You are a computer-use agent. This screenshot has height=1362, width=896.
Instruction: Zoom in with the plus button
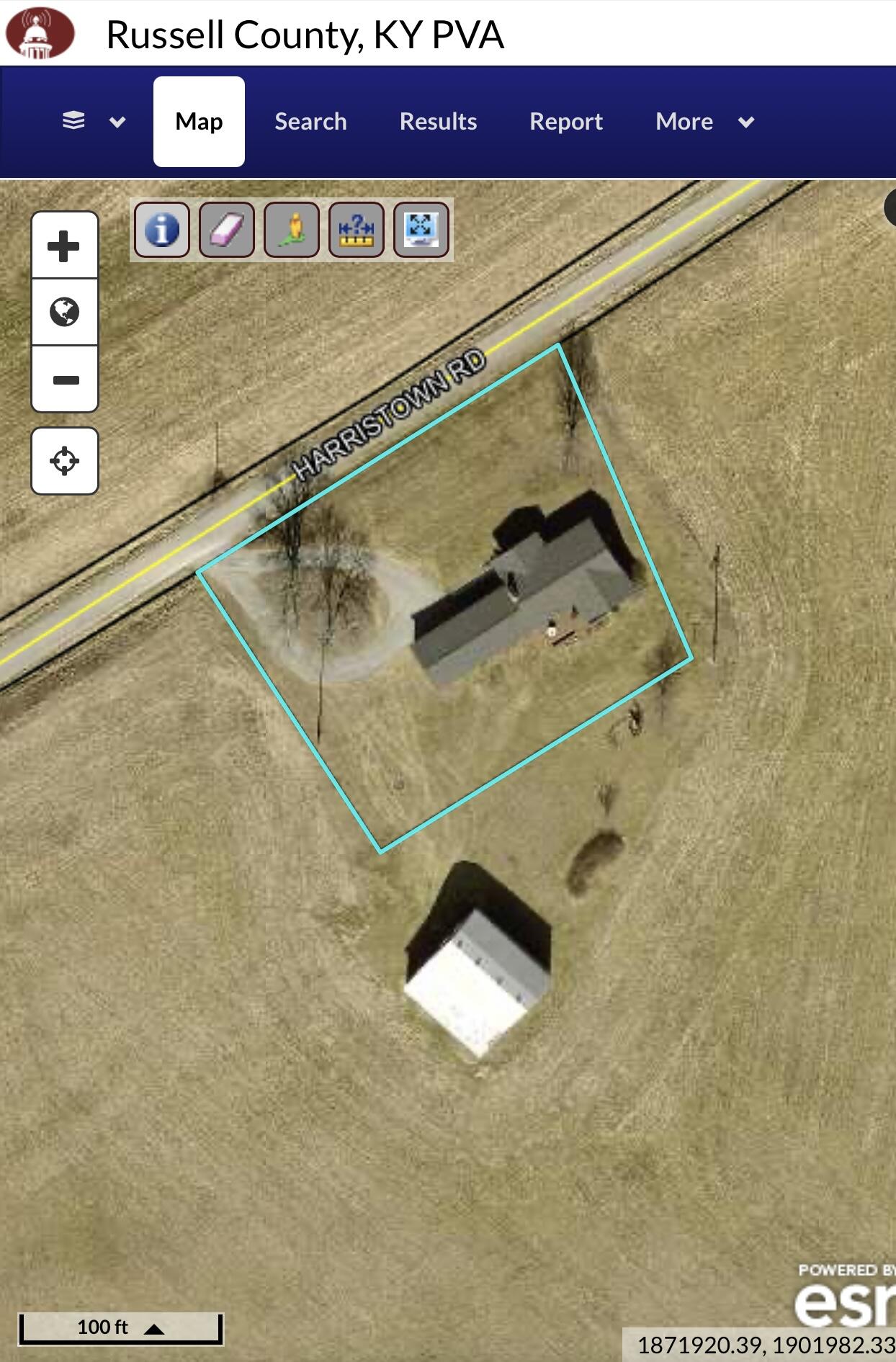coord(64,246)
